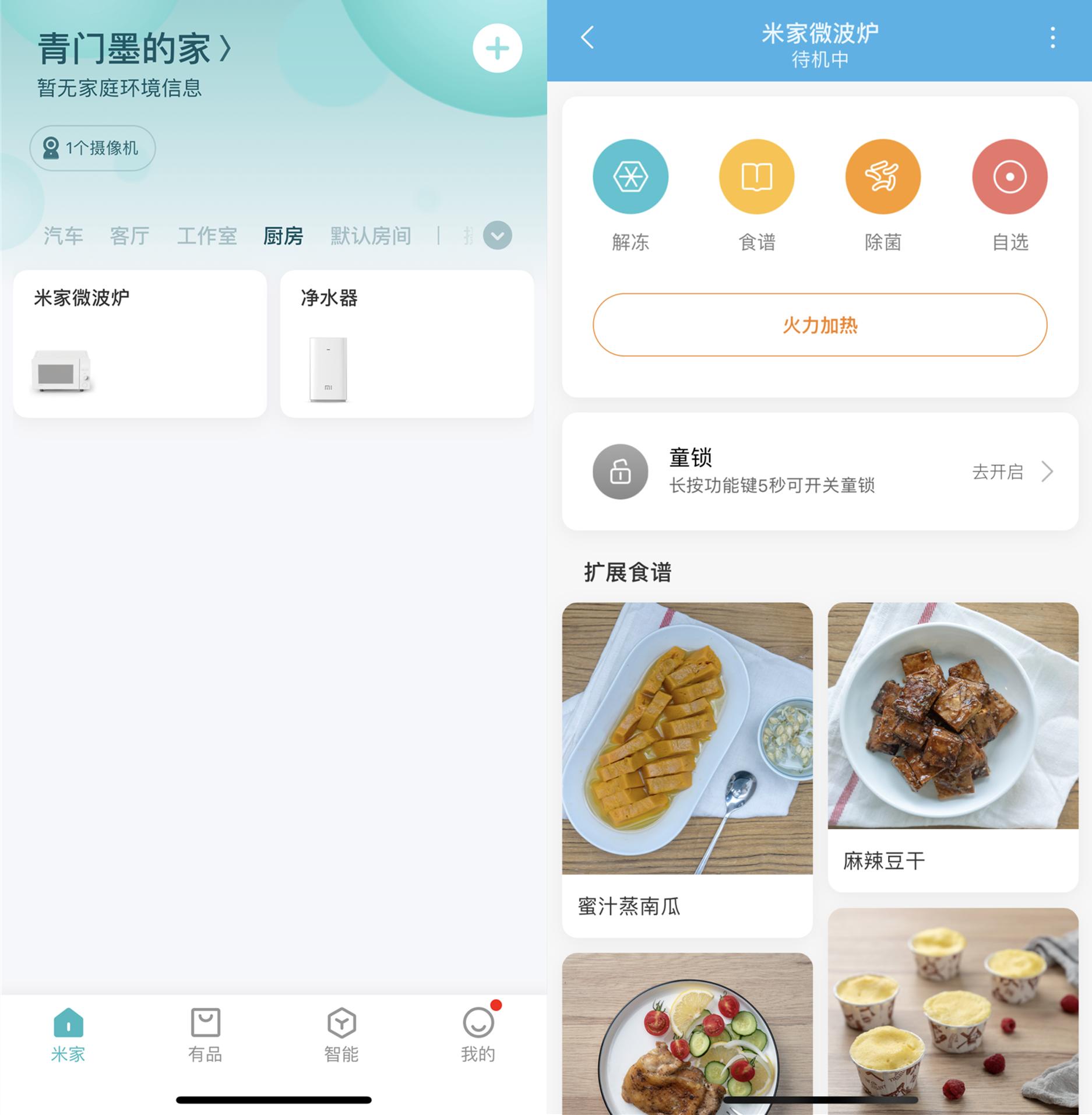
Task: Open the 净水器 device card
Action: click(x=406, y=344)
